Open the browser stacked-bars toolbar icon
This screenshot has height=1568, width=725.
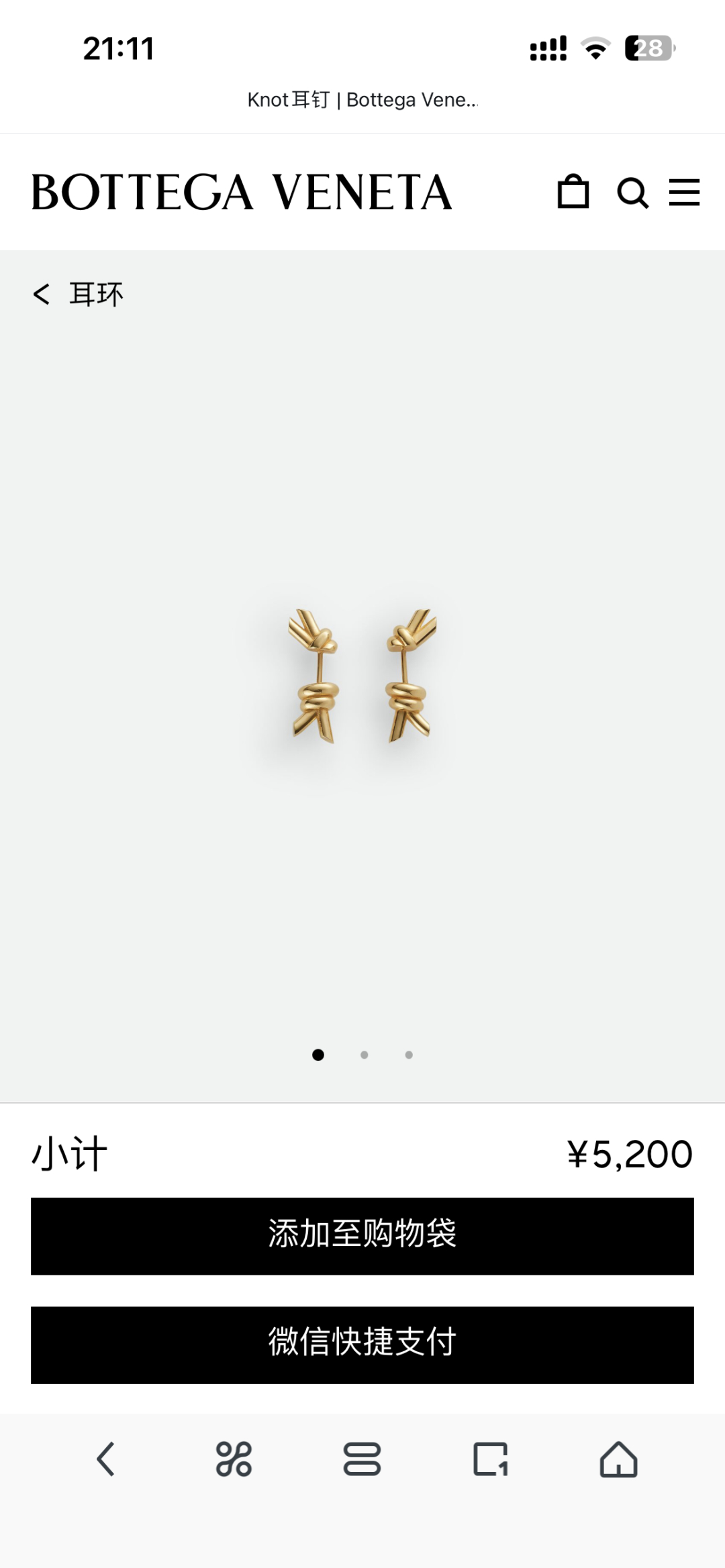pyautogui.click(x=362, y=1459)
